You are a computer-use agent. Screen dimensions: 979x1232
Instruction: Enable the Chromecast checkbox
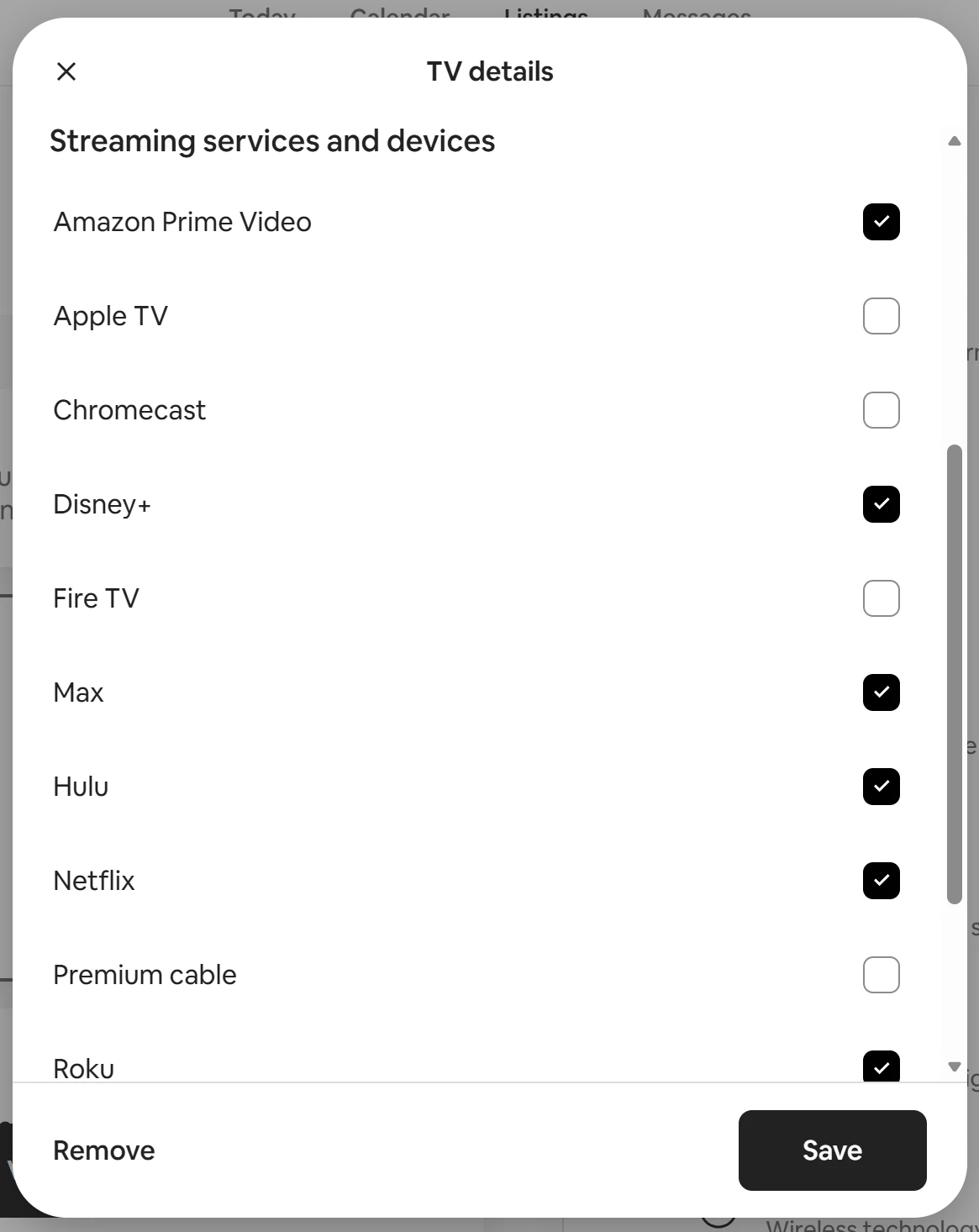[881, 410]
